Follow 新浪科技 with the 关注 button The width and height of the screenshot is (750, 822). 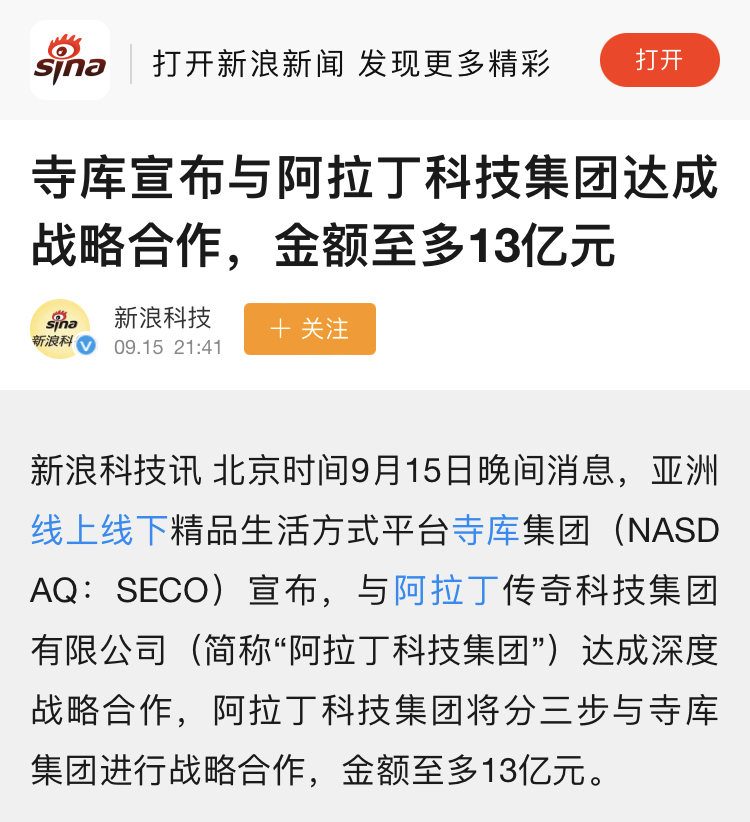(x=310, y=329)
